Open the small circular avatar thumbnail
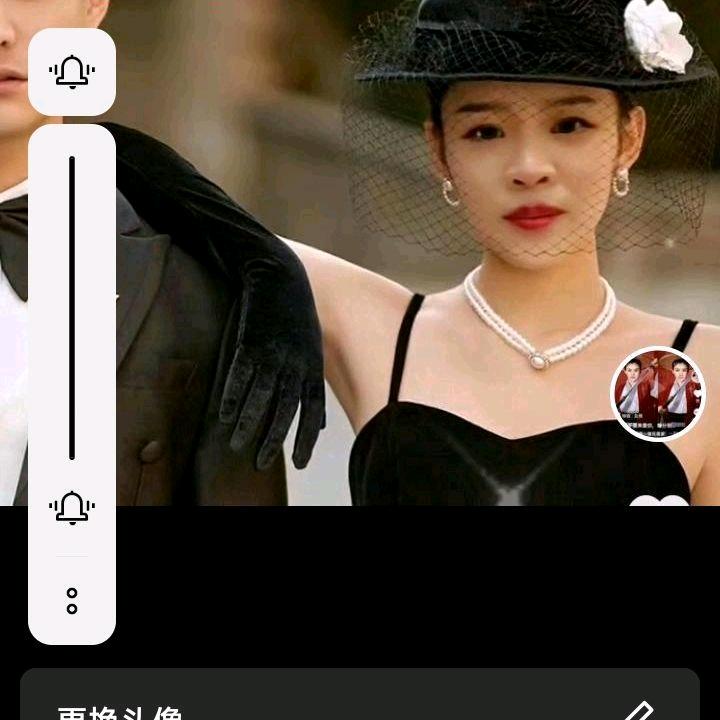The image size is (720, 720). (657, 394)
